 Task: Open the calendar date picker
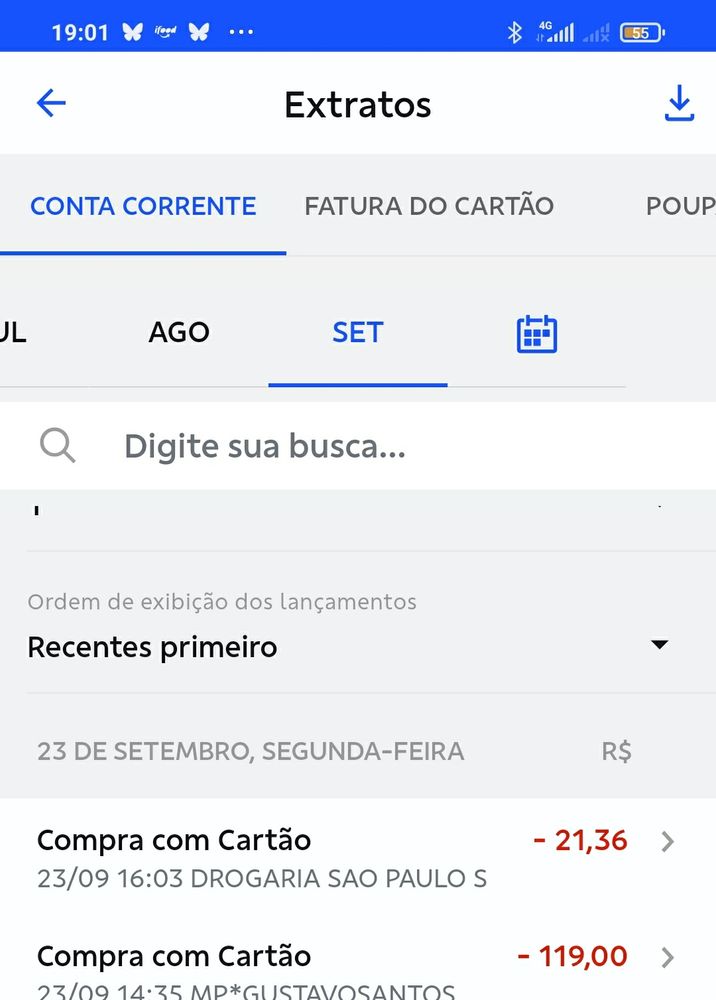pyautogui.click(x=537, y=334)
